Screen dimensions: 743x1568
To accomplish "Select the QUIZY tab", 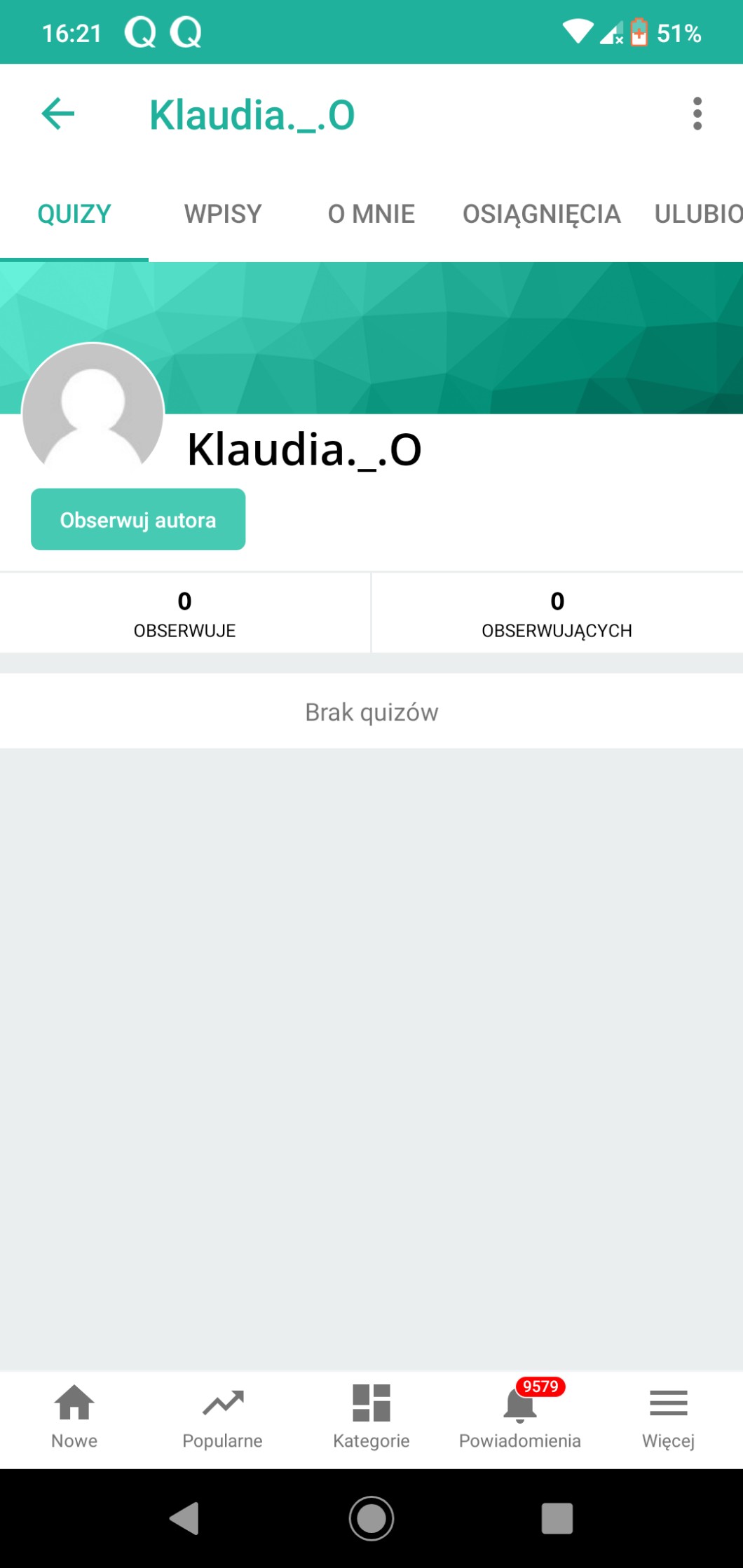I will pyautogui.click(x=74, y=214).
